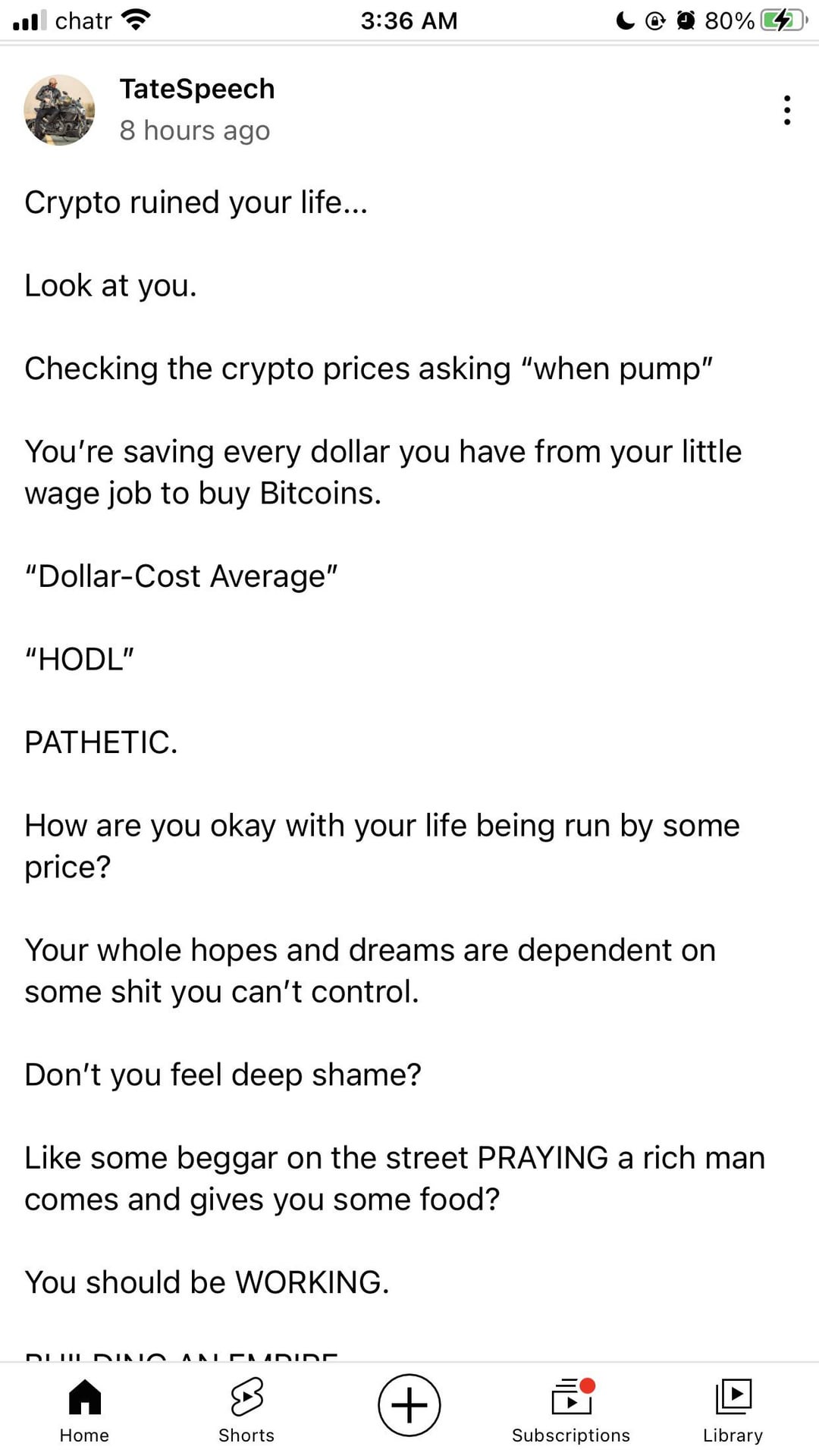Screen dimensions: 819x1456
Task: Switch to the Library tab
Action: point(733,1411)
